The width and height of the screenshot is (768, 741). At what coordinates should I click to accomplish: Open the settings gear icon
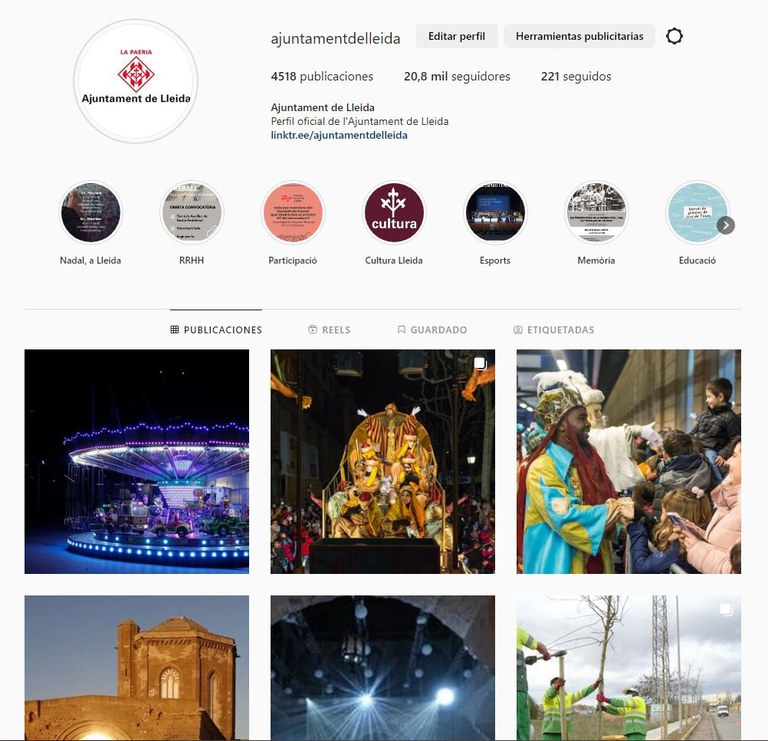tap(675, 37)
